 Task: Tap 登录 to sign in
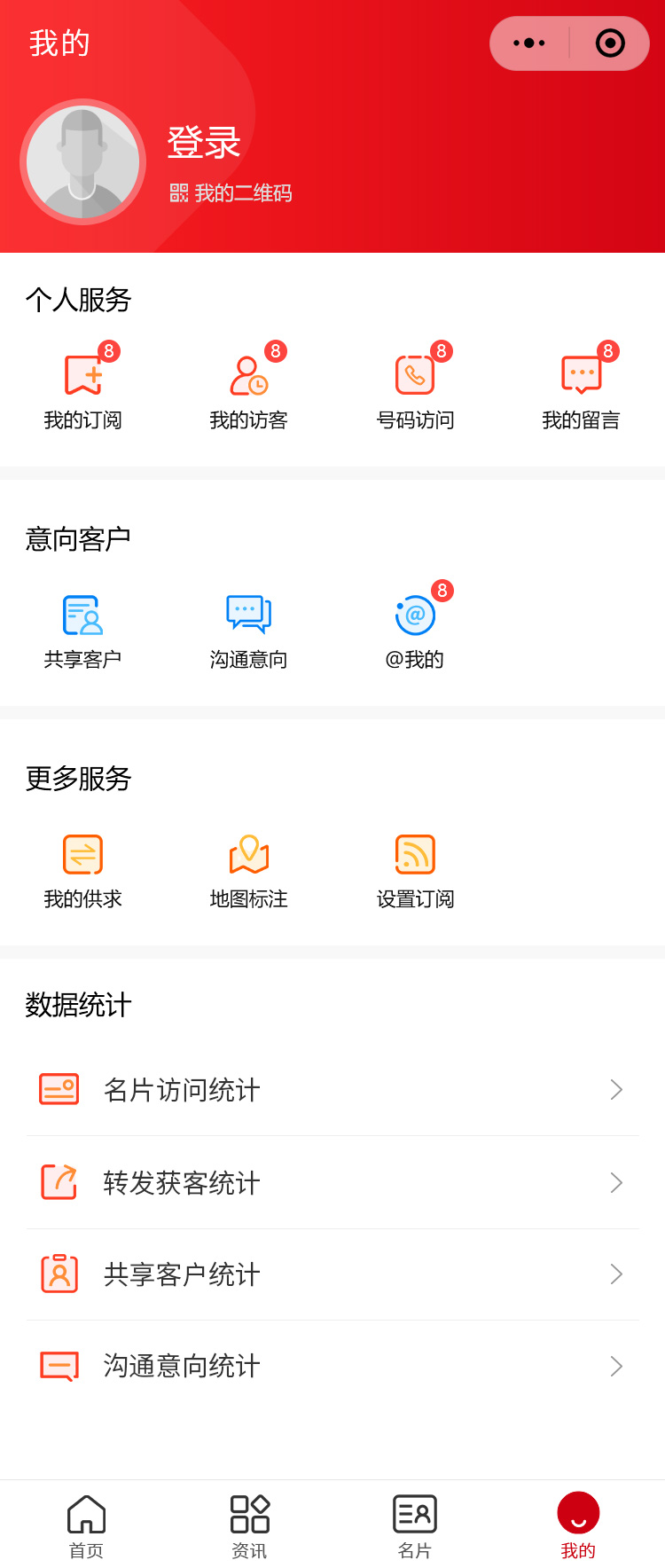(204, 142)
